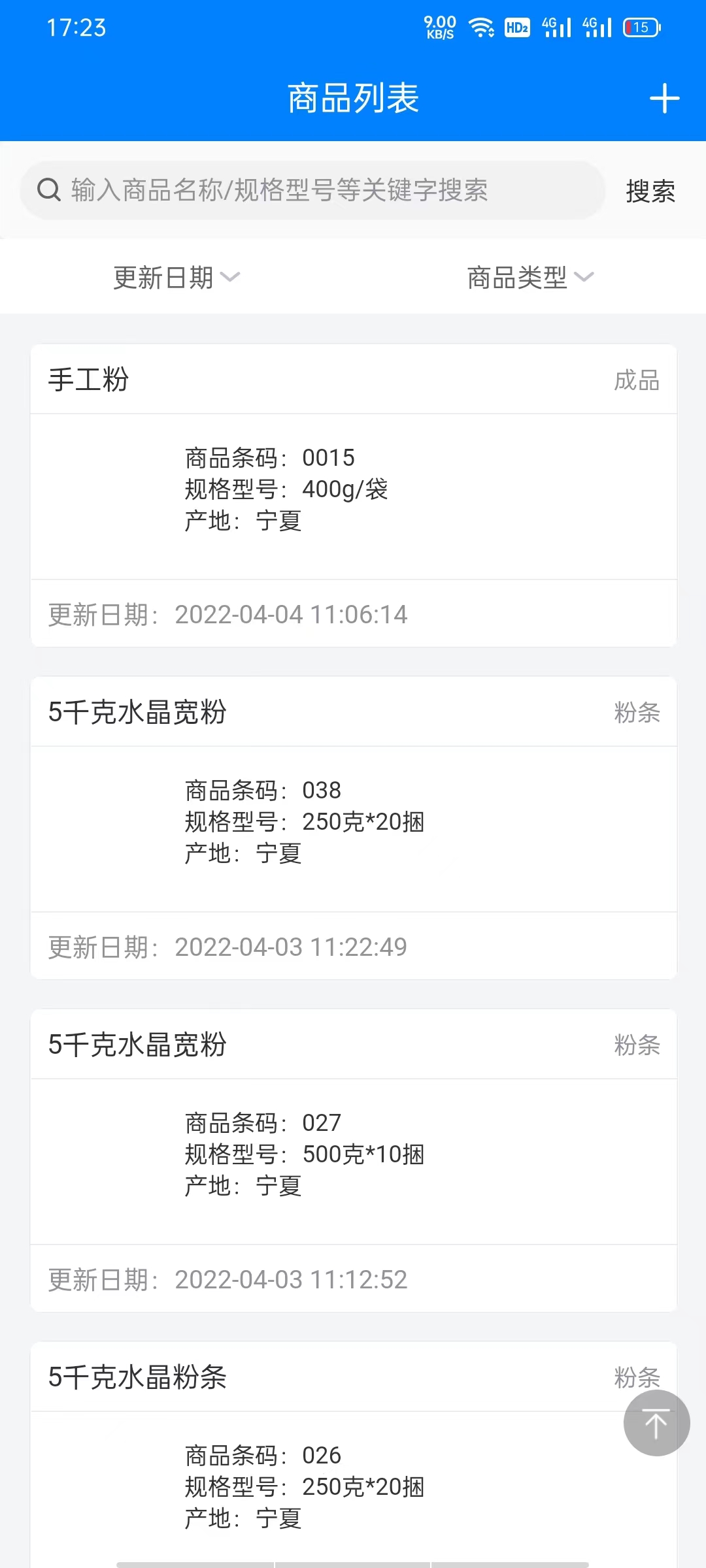Screen dimensions: 706x1568
Task: Open 5千克水晶宽粉 with barcode 038
Action: (x=353, y=827)
